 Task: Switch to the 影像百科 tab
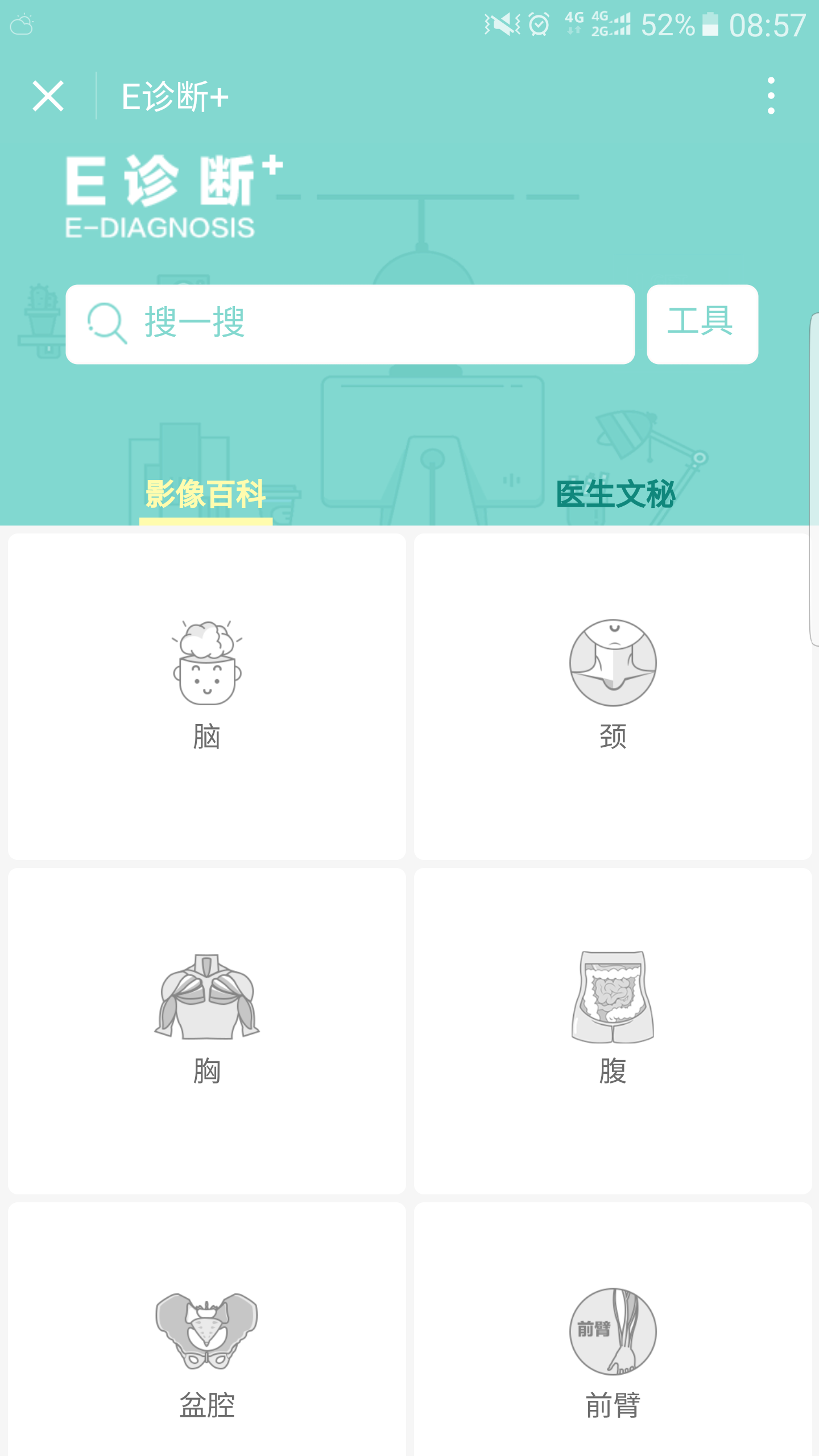point(205,494)
